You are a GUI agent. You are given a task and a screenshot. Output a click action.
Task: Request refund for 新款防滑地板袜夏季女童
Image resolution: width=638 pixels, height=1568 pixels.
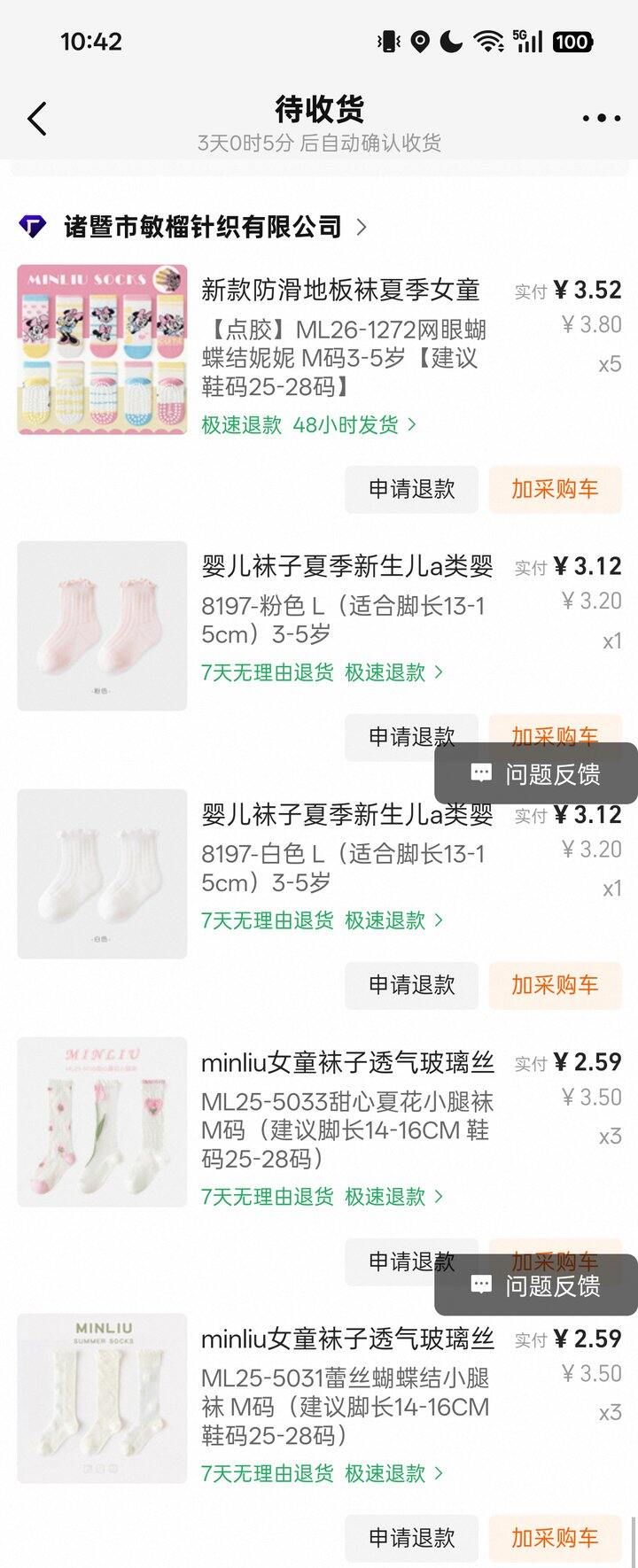(411, 489)
